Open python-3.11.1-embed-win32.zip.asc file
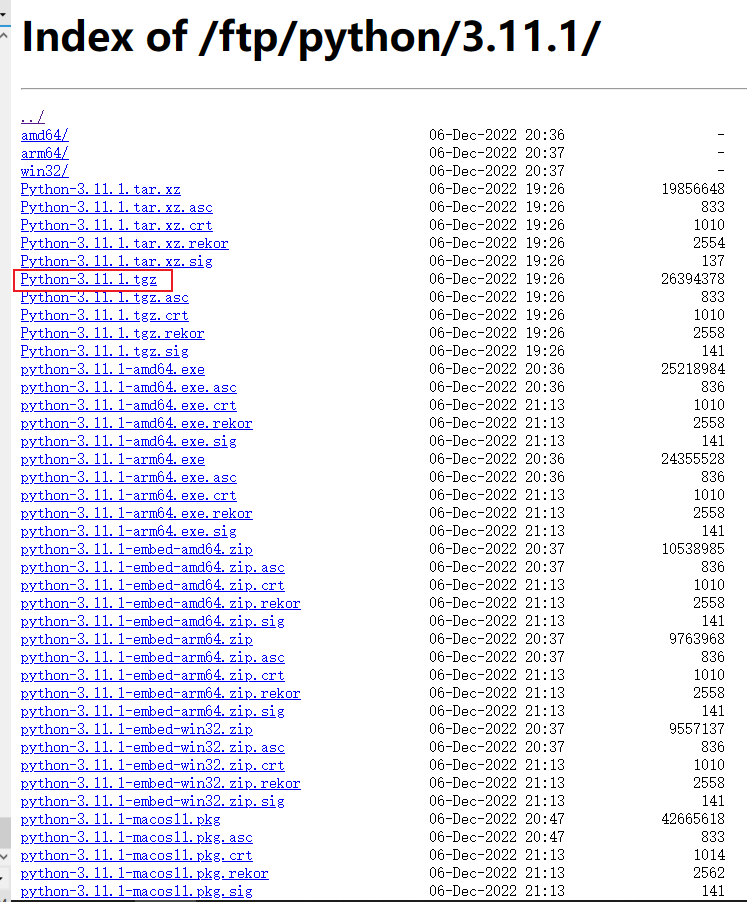This screenshot has height=902, width=747. (152, 747)
